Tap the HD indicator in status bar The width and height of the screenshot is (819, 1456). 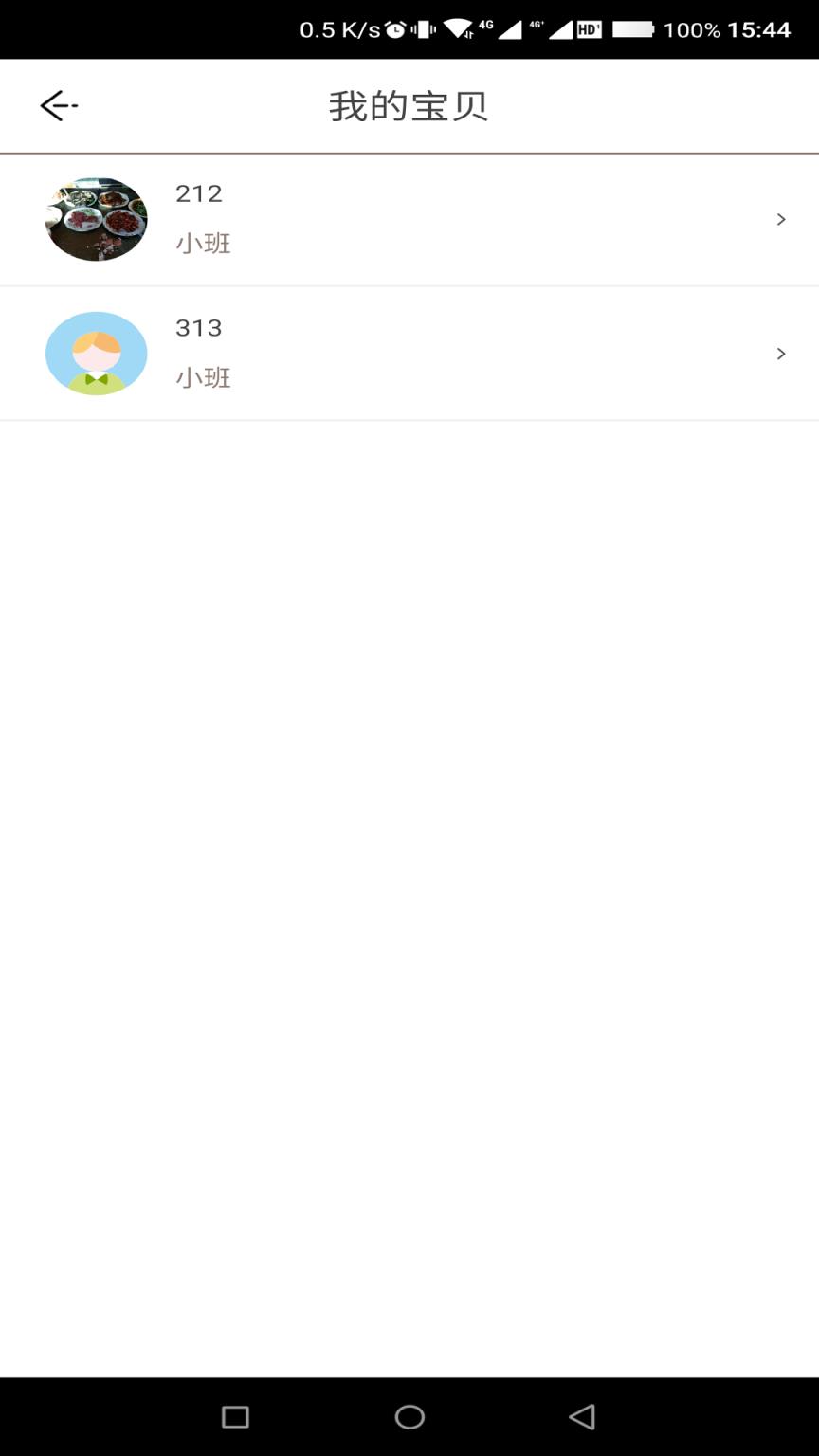point(589,29)
